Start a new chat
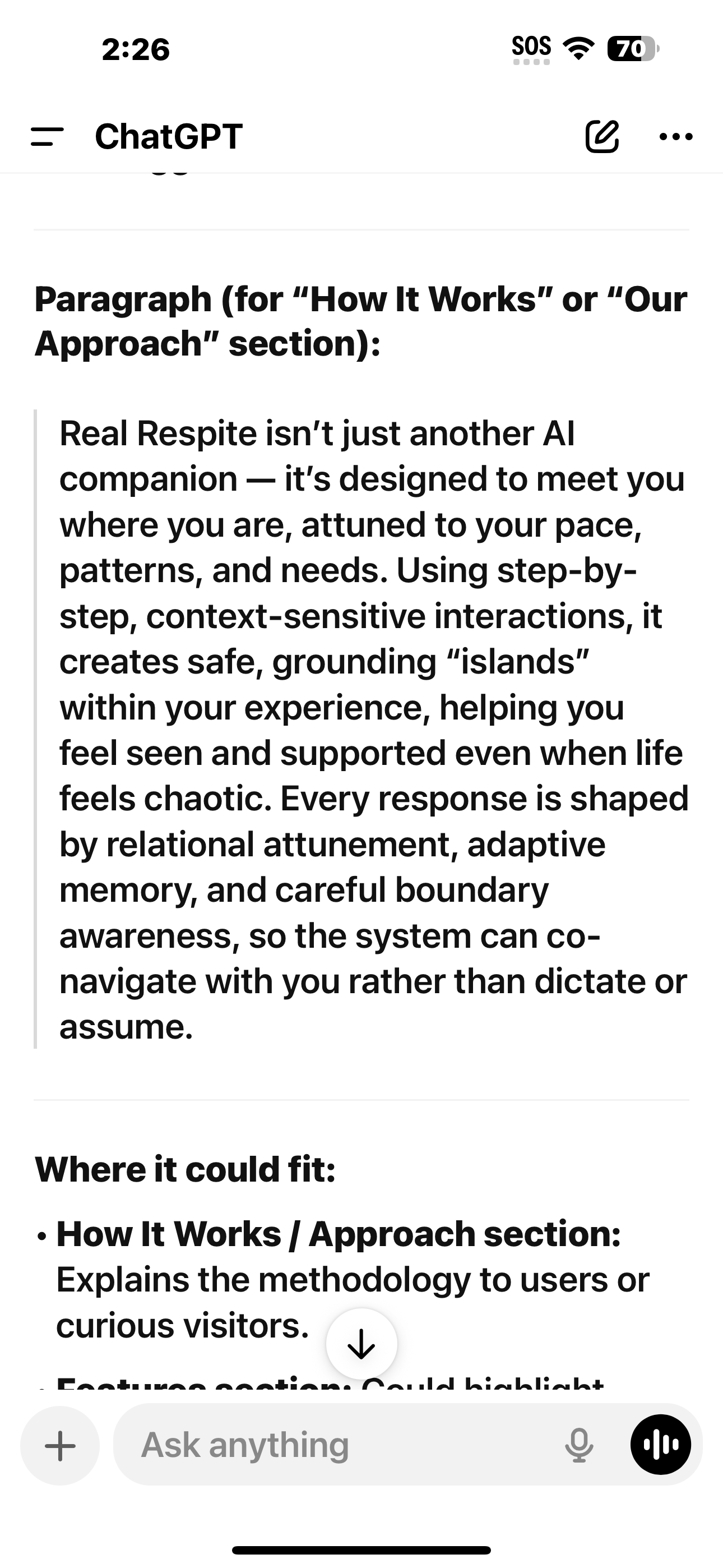This screenshot has height=1568, width=723. [602, 136]
